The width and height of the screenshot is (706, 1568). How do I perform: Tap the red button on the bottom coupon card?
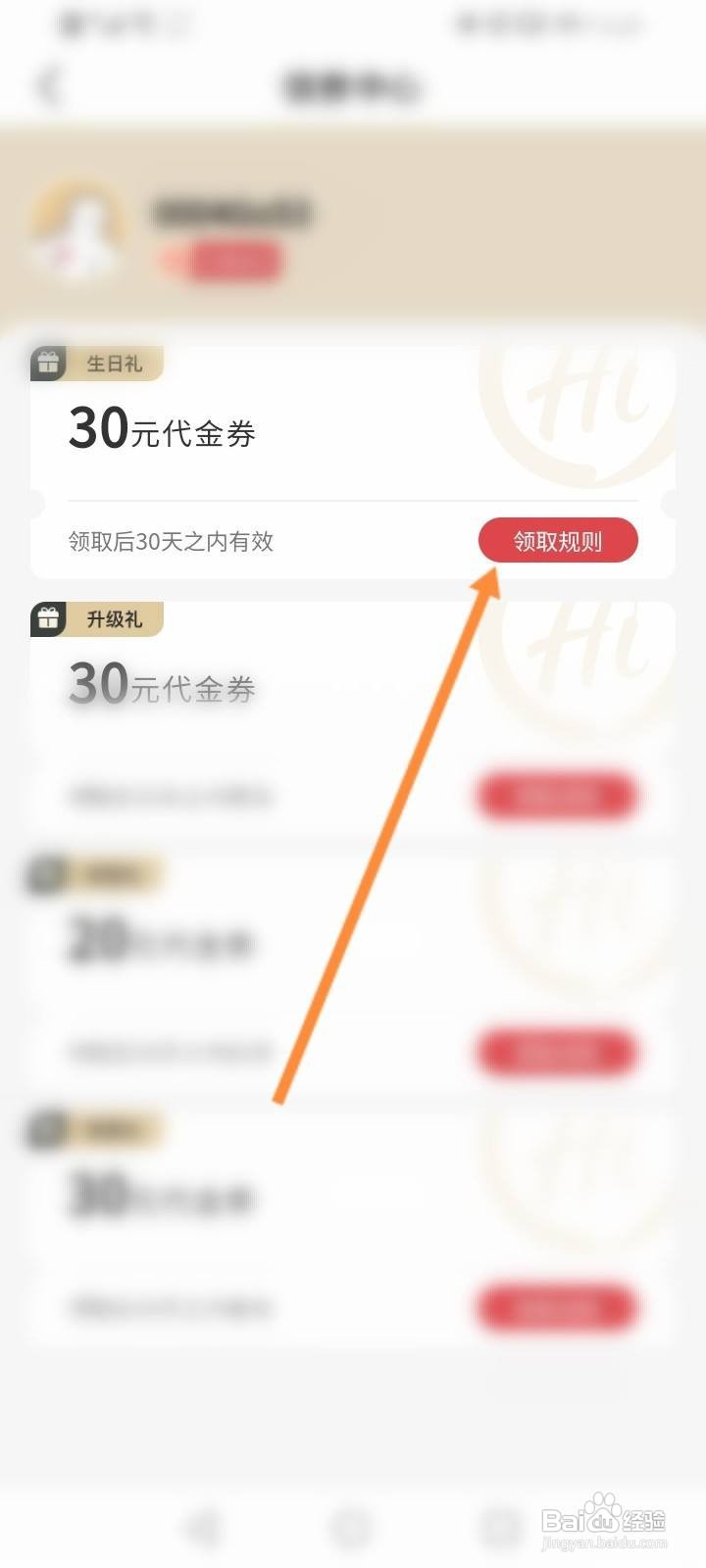click(x=558, y=1307)
